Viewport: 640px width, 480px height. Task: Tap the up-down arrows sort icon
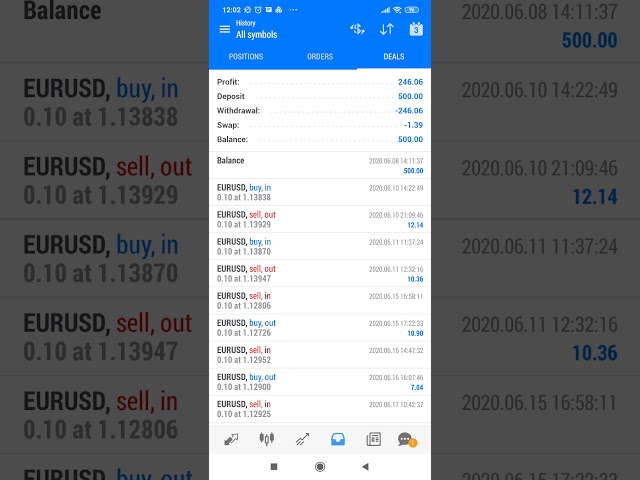[387, 29]
